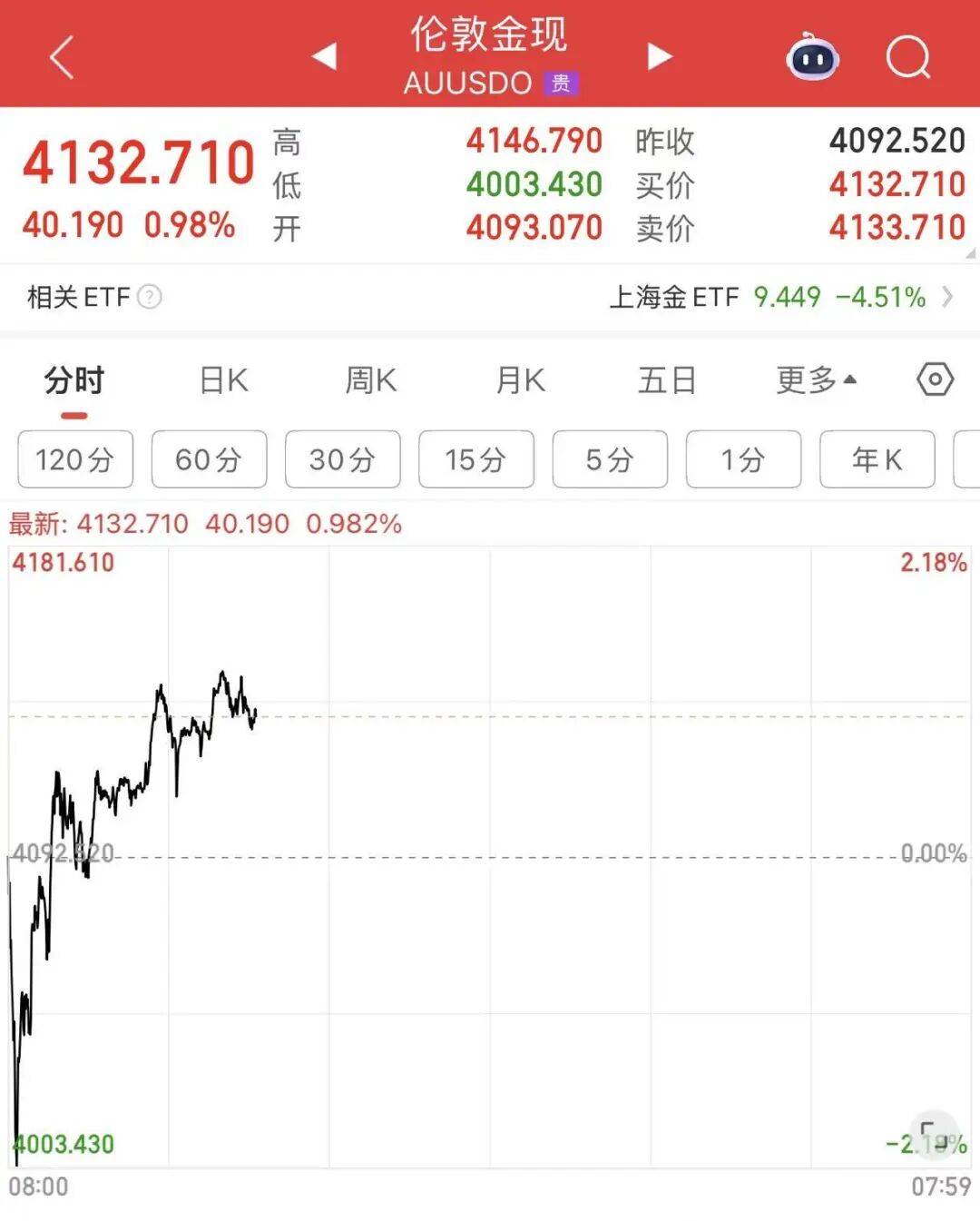
Task: Open chart settings hexagon icon
Action: tap(935, 379)
